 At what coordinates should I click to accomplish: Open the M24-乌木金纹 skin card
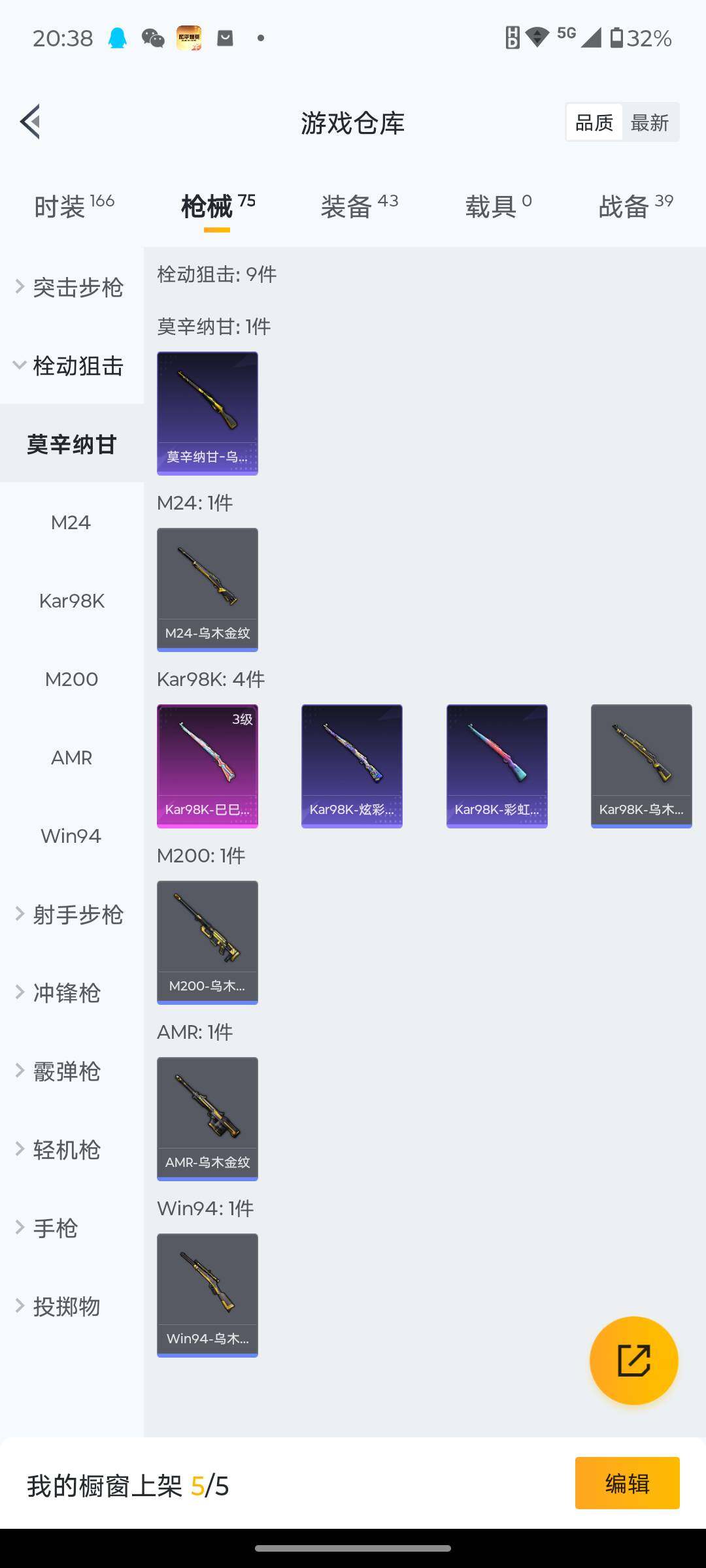pyautogui.click(x=207, y=589)
